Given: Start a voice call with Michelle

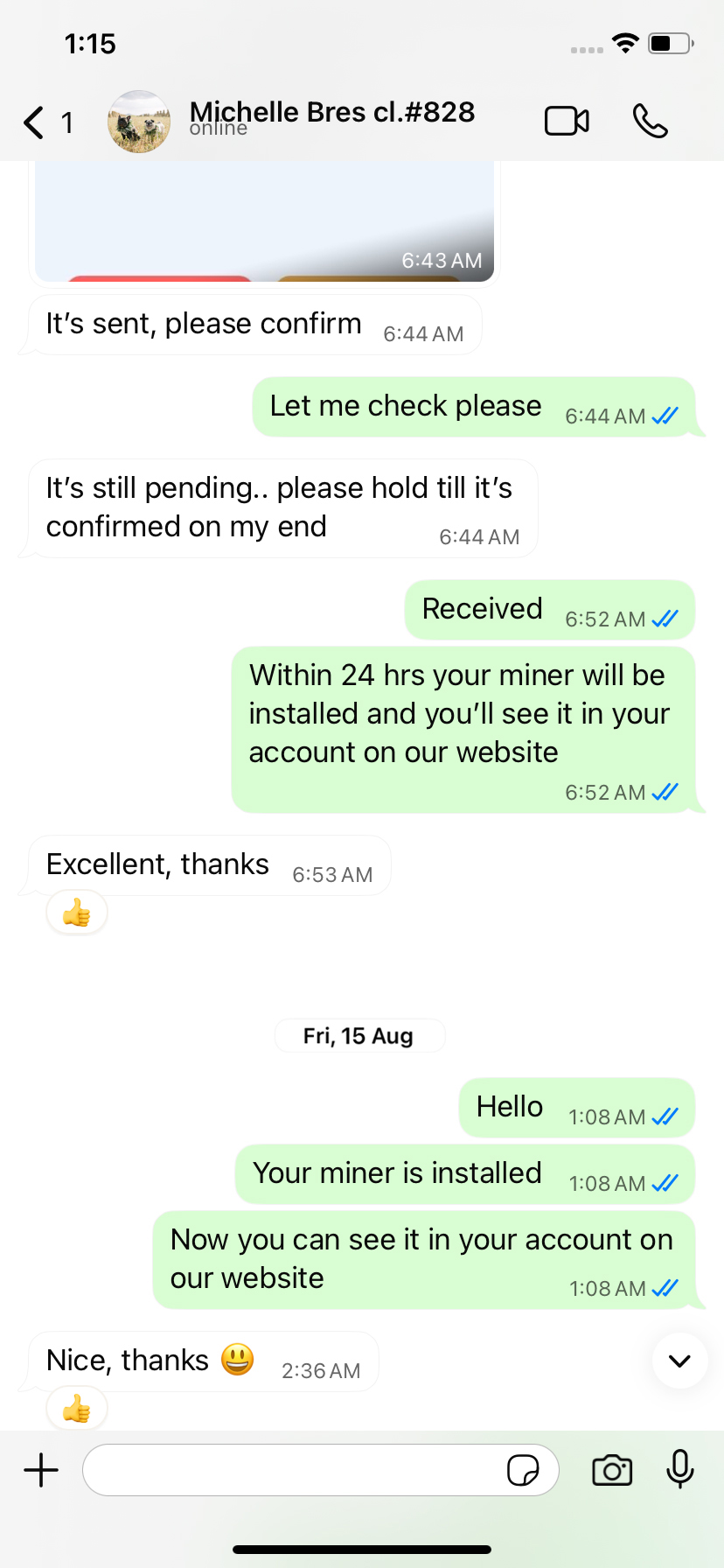Looking at the screenshot, I should click(650, 122).
